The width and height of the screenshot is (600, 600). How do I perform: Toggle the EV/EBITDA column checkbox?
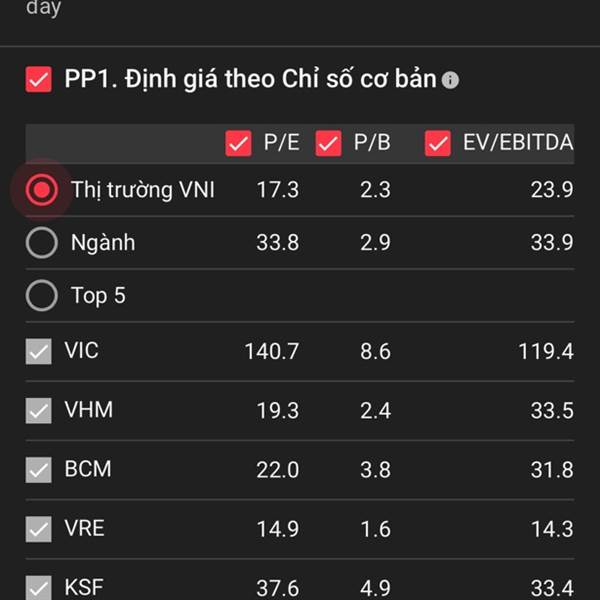click(438, 143)
